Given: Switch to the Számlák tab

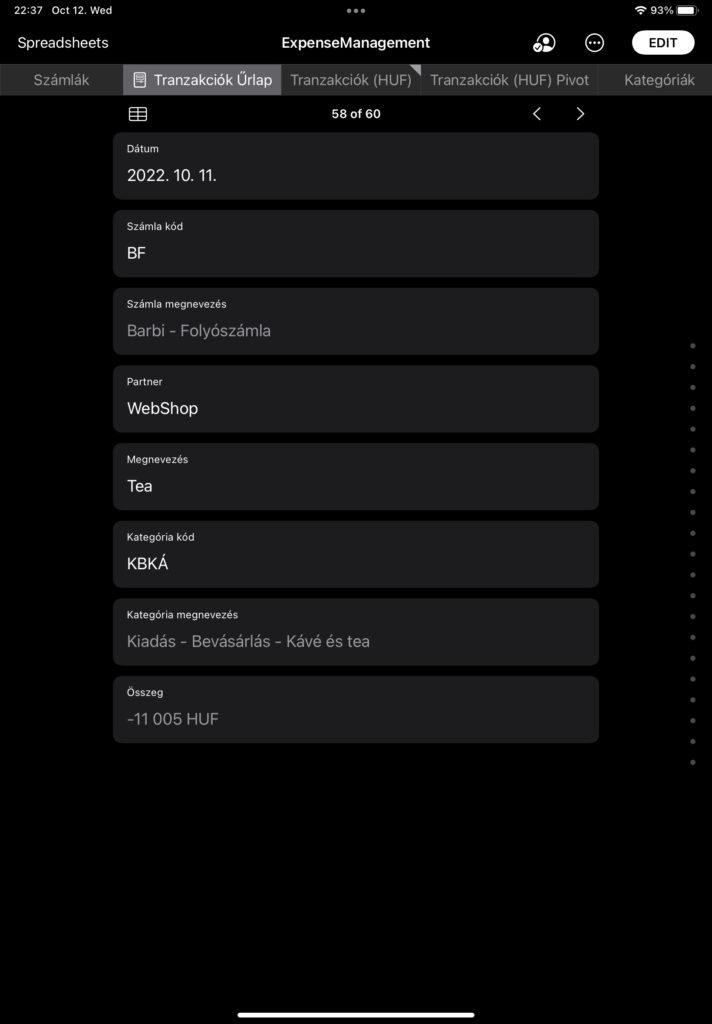Looking at the screenshot, I should tap(61, 80).
